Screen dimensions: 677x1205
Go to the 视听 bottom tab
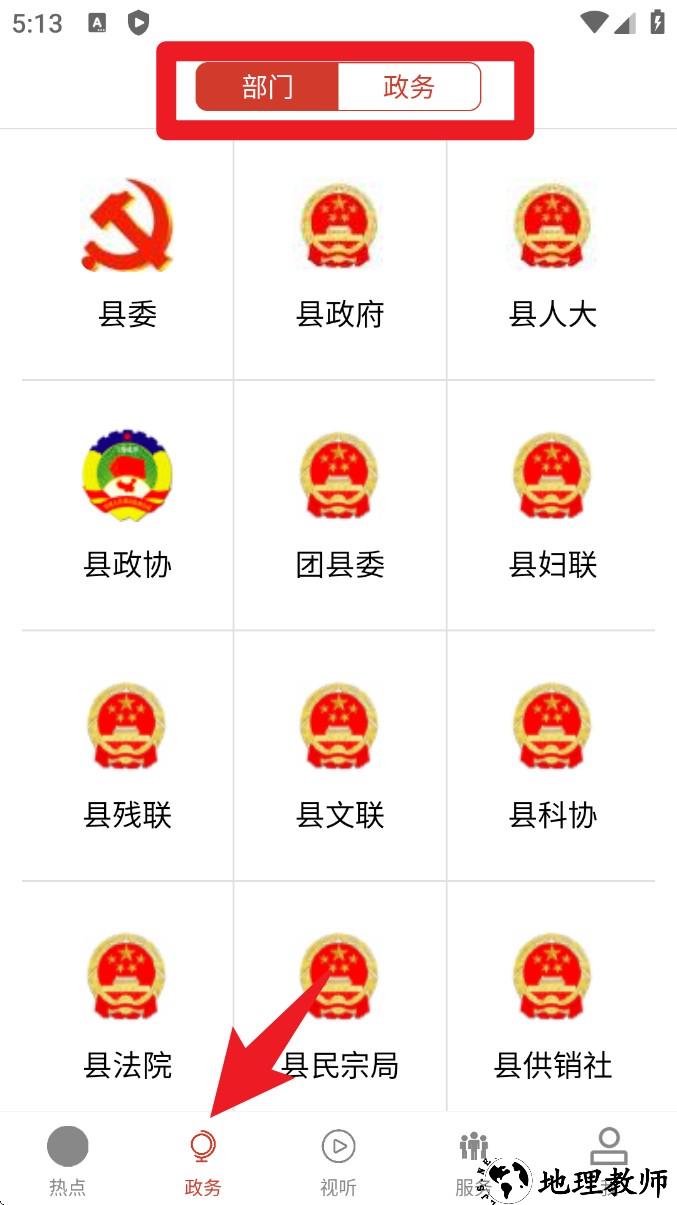[338, 1160]
